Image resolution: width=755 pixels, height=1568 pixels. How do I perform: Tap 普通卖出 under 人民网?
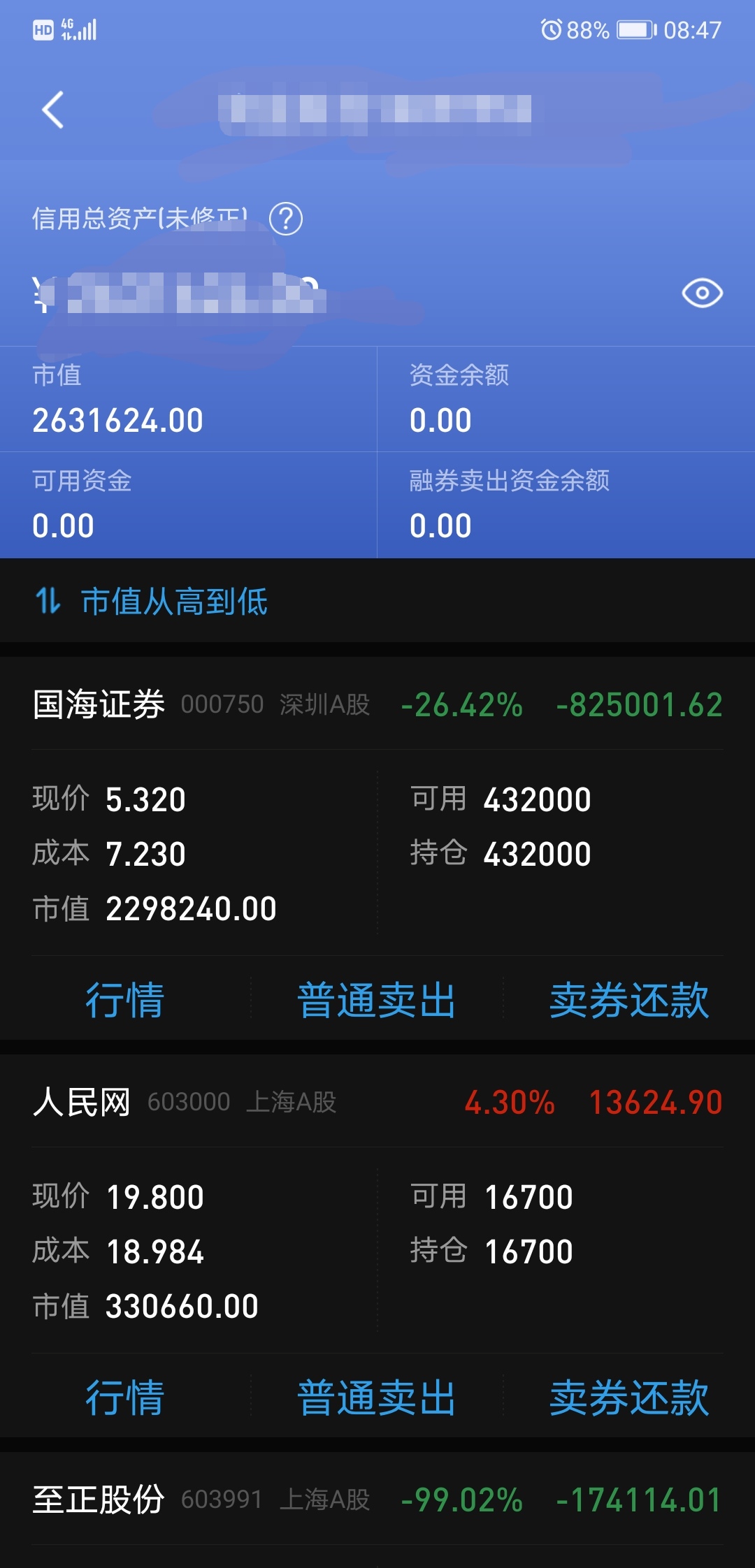[377, 1397]
